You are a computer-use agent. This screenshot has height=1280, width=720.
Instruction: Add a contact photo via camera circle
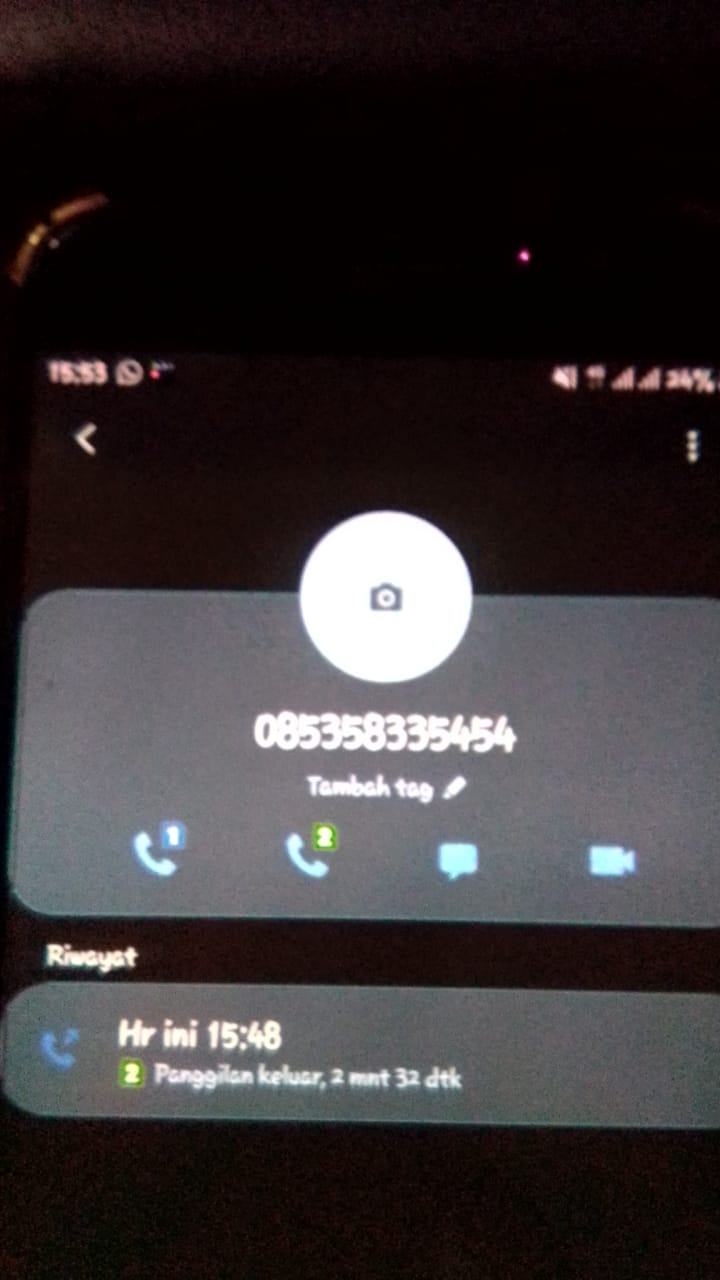(386, 597)
